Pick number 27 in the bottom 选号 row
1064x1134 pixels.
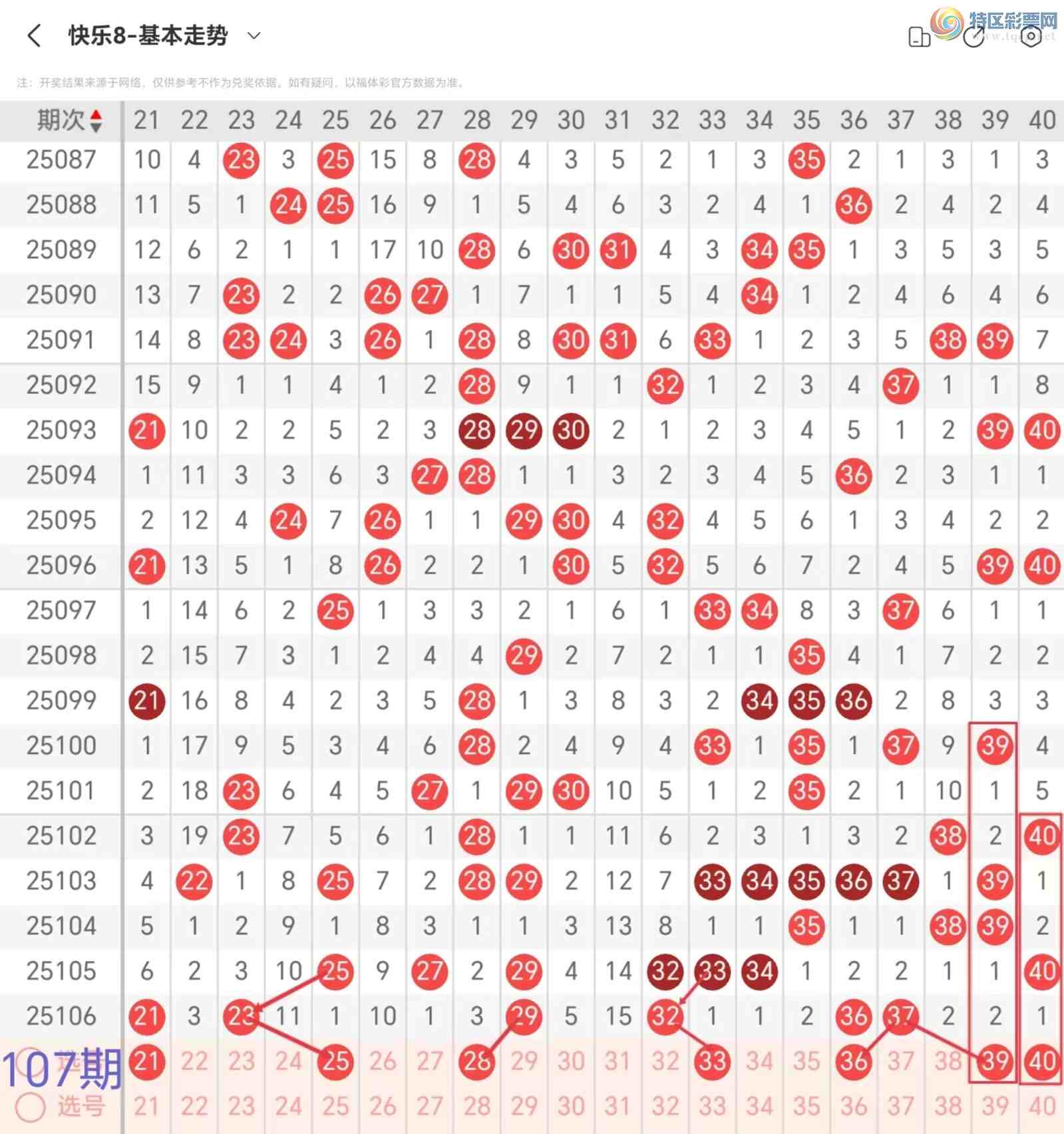(x=429, y=1107)
